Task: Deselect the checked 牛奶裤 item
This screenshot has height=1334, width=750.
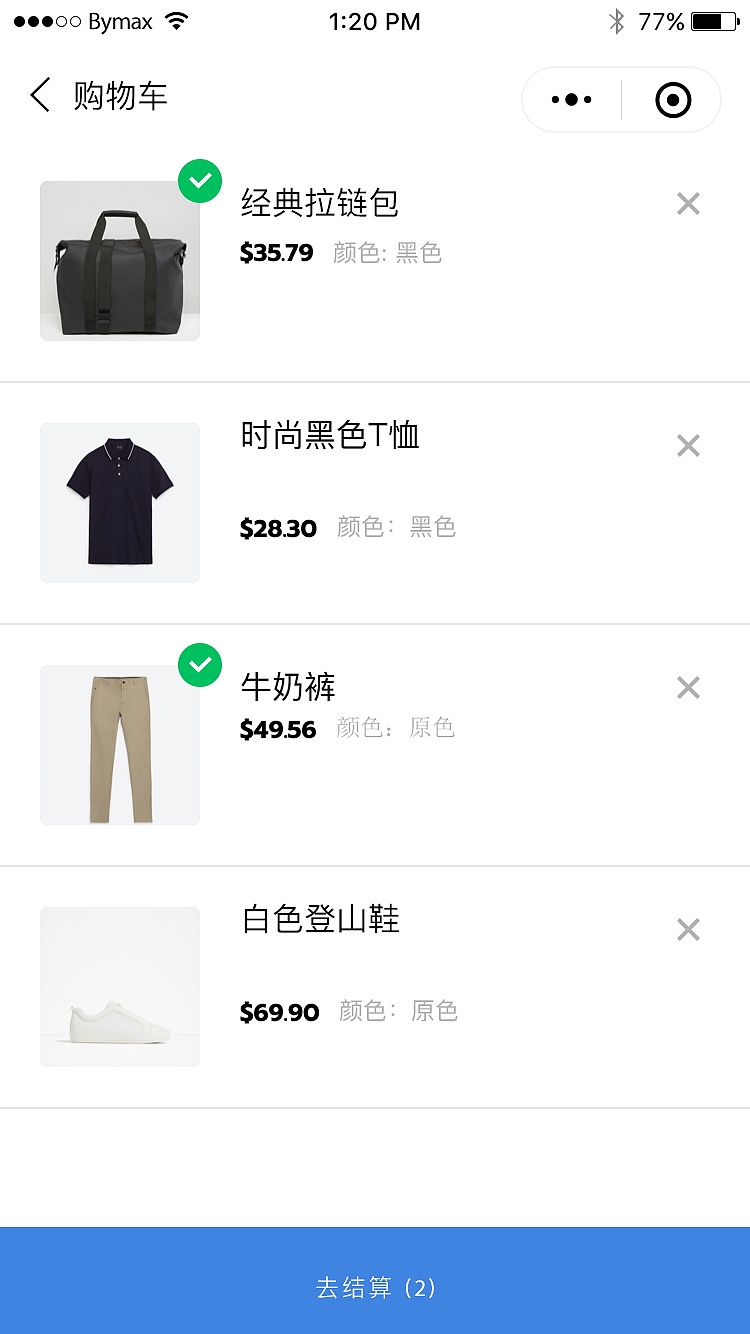Action: [200, 665]
